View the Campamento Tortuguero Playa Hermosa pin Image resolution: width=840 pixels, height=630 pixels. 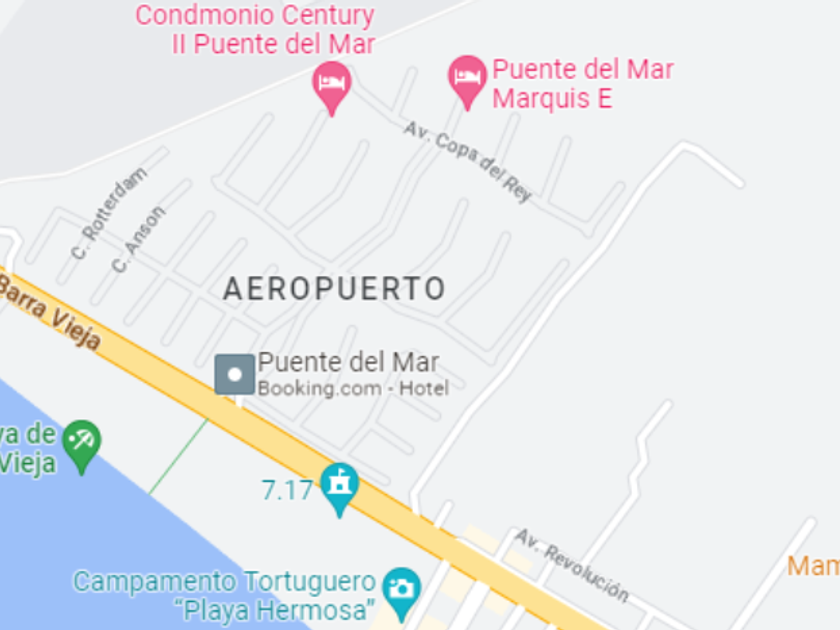(x=401, y=594)
